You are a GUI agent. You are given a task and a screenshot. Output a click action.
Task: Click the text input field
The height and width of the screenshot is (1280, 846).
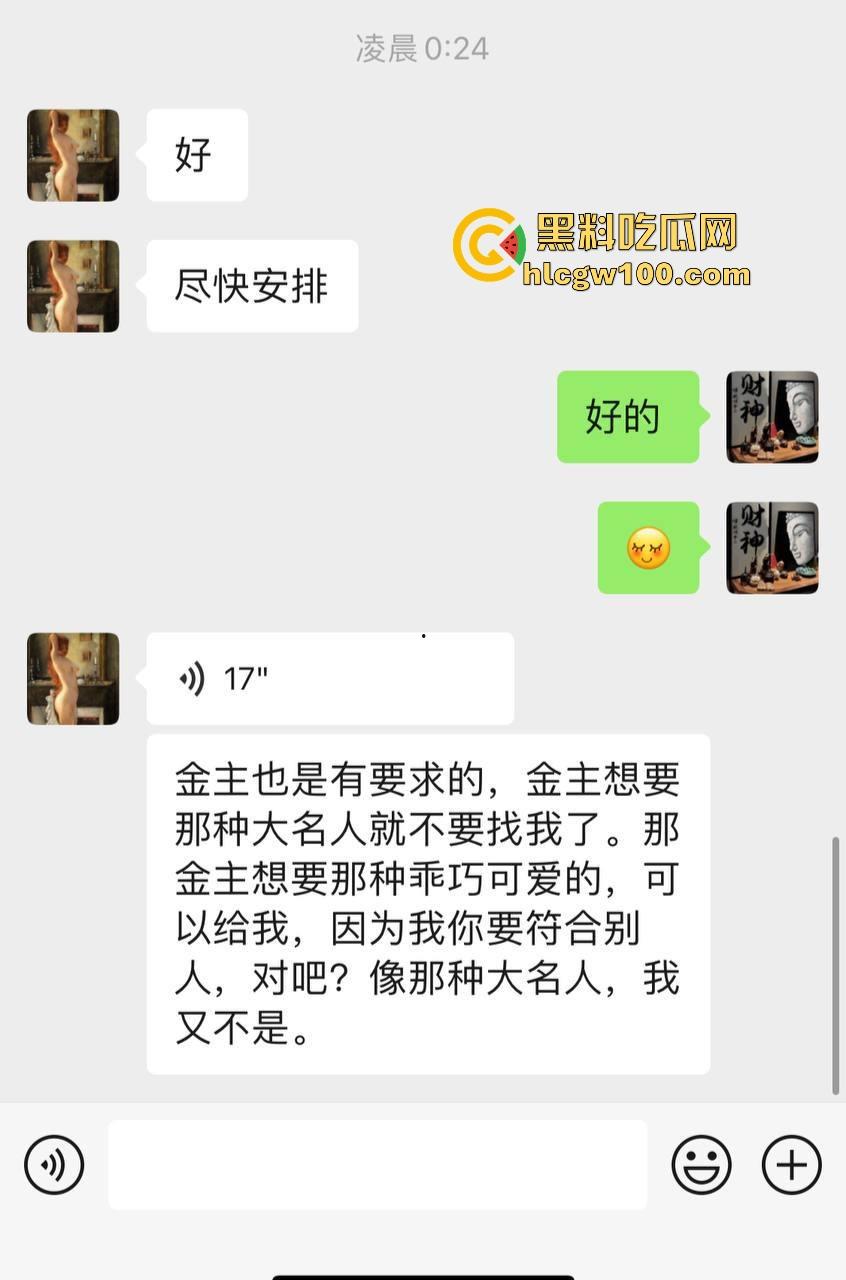[x=377, y=1164]
